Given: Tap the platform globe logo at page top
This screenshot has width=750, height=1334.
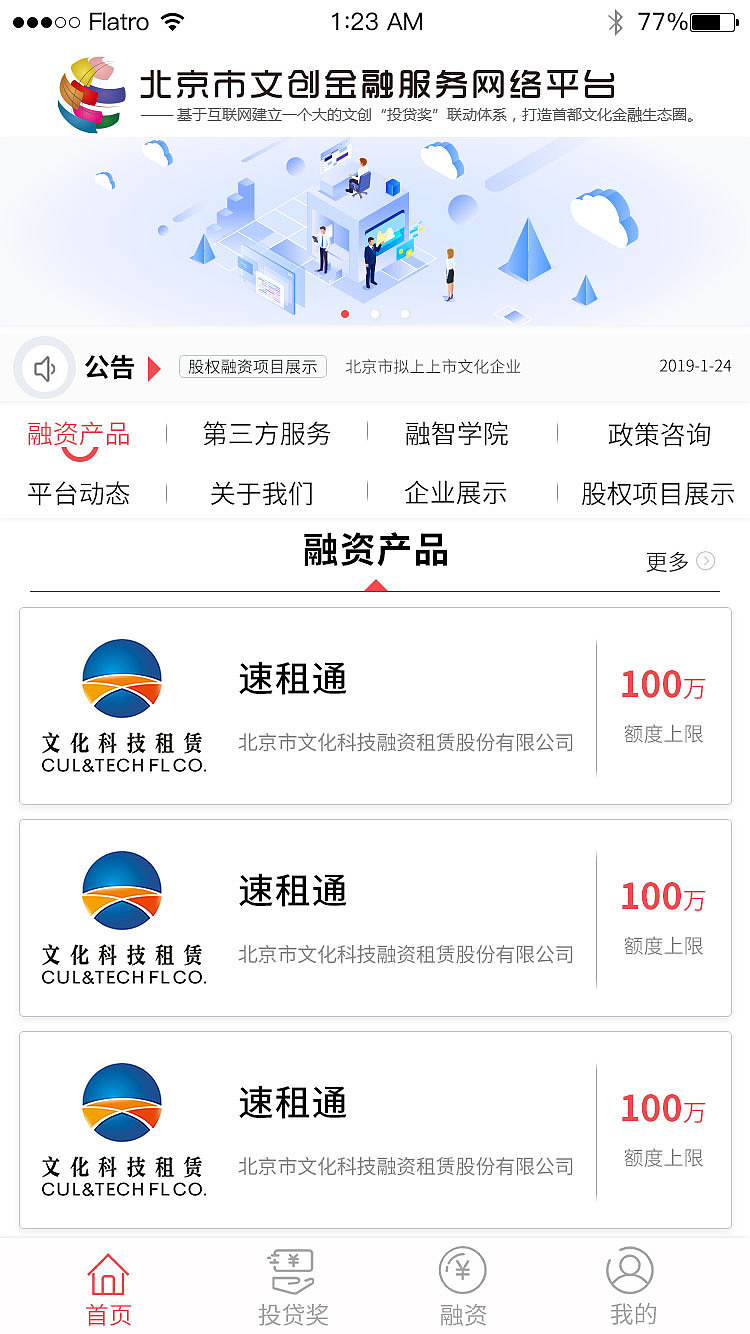Looking at the screenshot, I should click(90, 92).
